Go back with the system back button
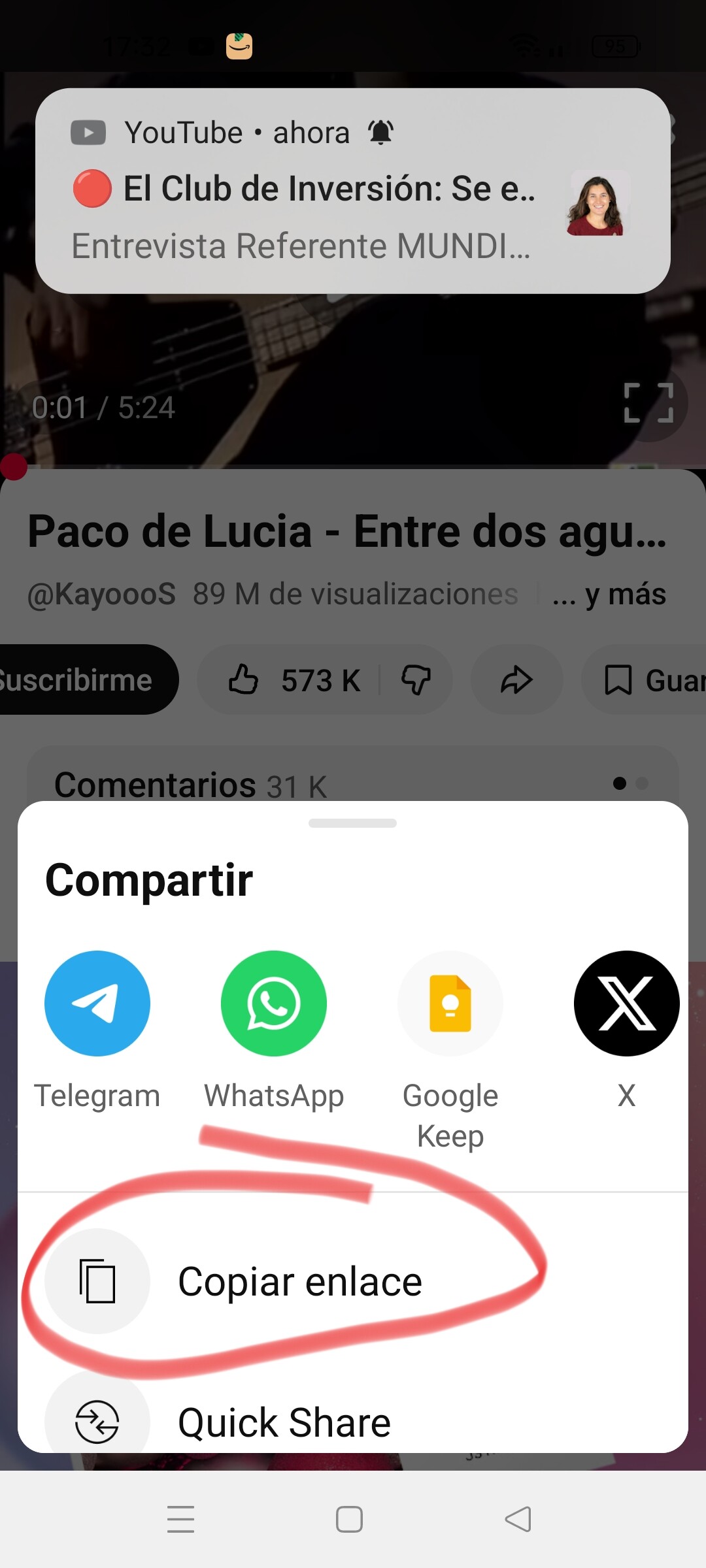This screenshot has height=1568, width=706. point(518,1519)
